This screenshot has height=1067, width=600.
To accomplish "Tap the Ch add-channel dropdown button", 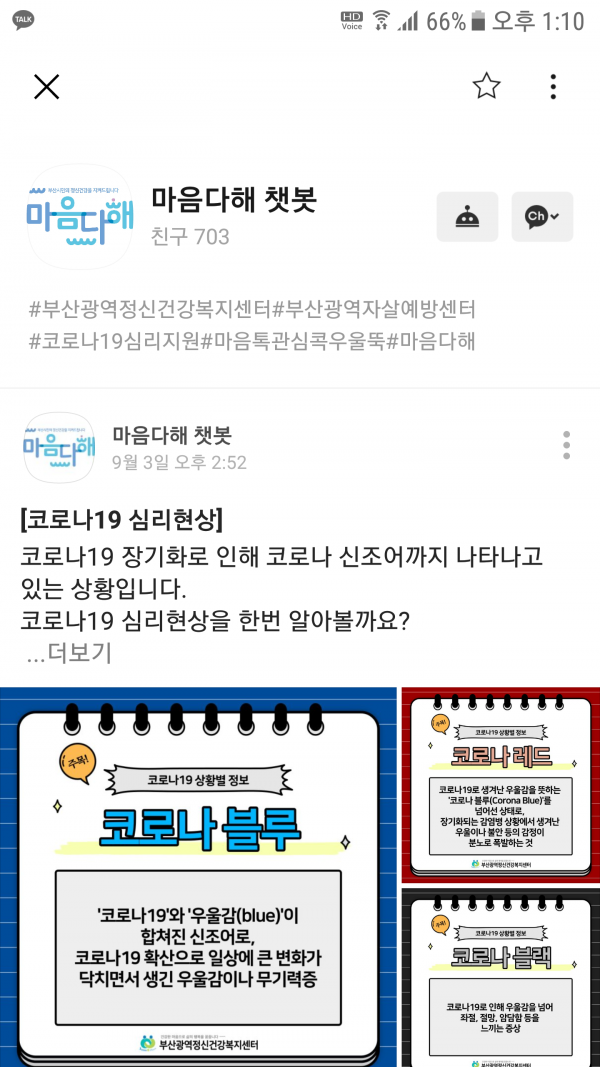I will point(542,217).
